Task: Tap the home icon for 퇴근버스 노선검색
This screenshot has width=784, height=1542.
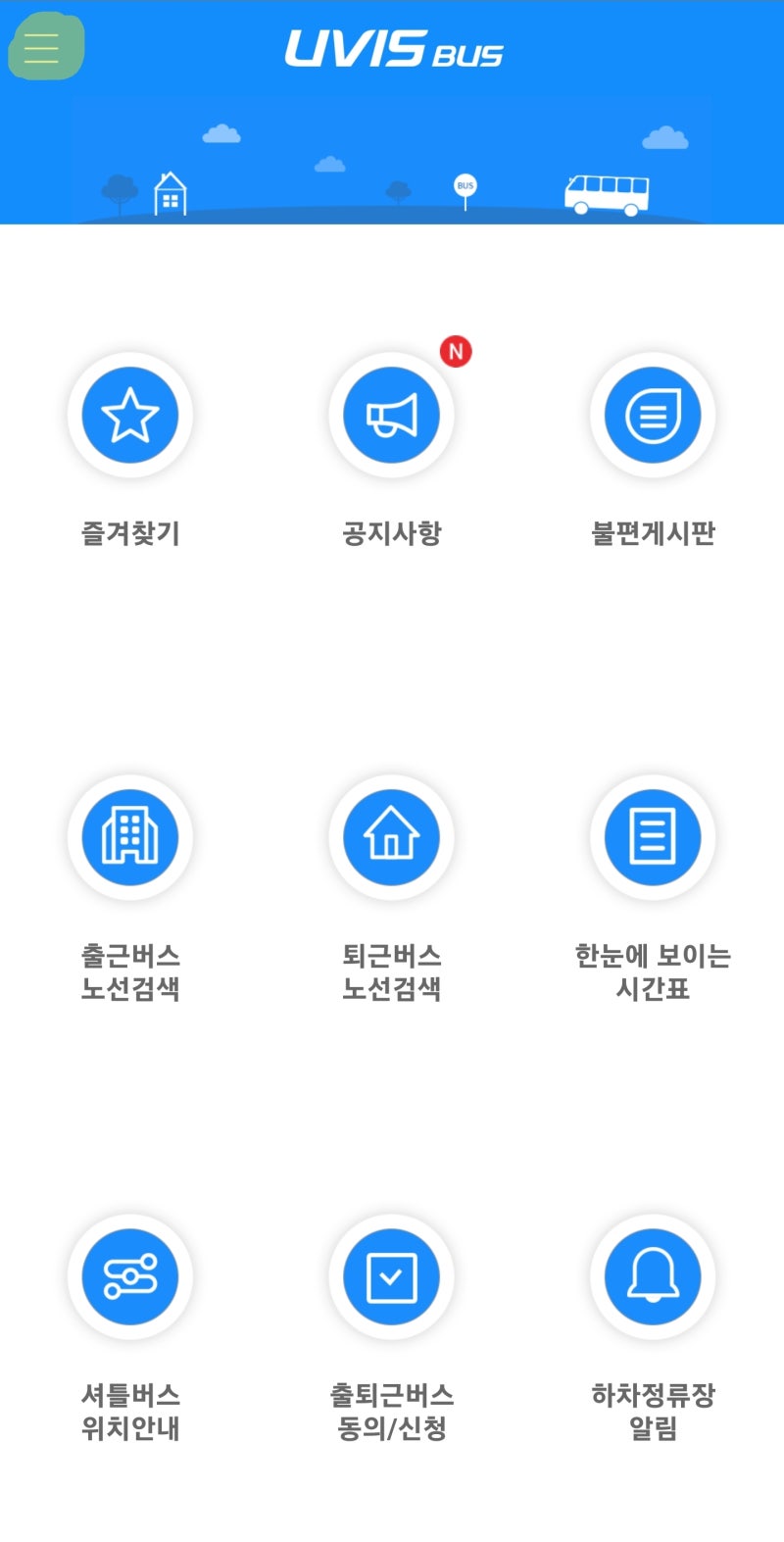Action: pyautogui.click(x=392, y=837)
